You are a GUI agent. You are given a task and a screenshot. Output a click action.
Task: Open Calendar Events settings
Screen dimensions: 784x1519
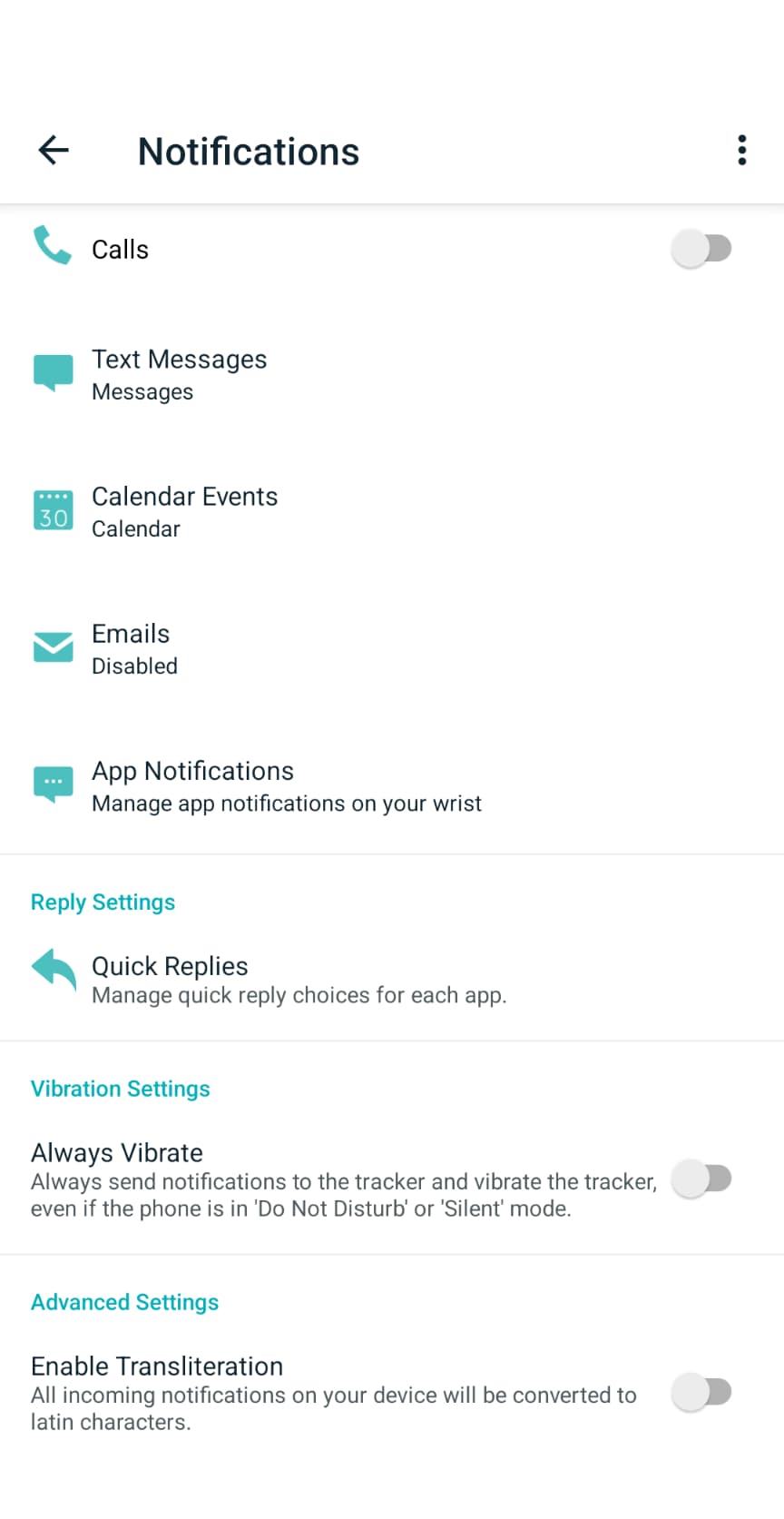click(x=184, y=511)
